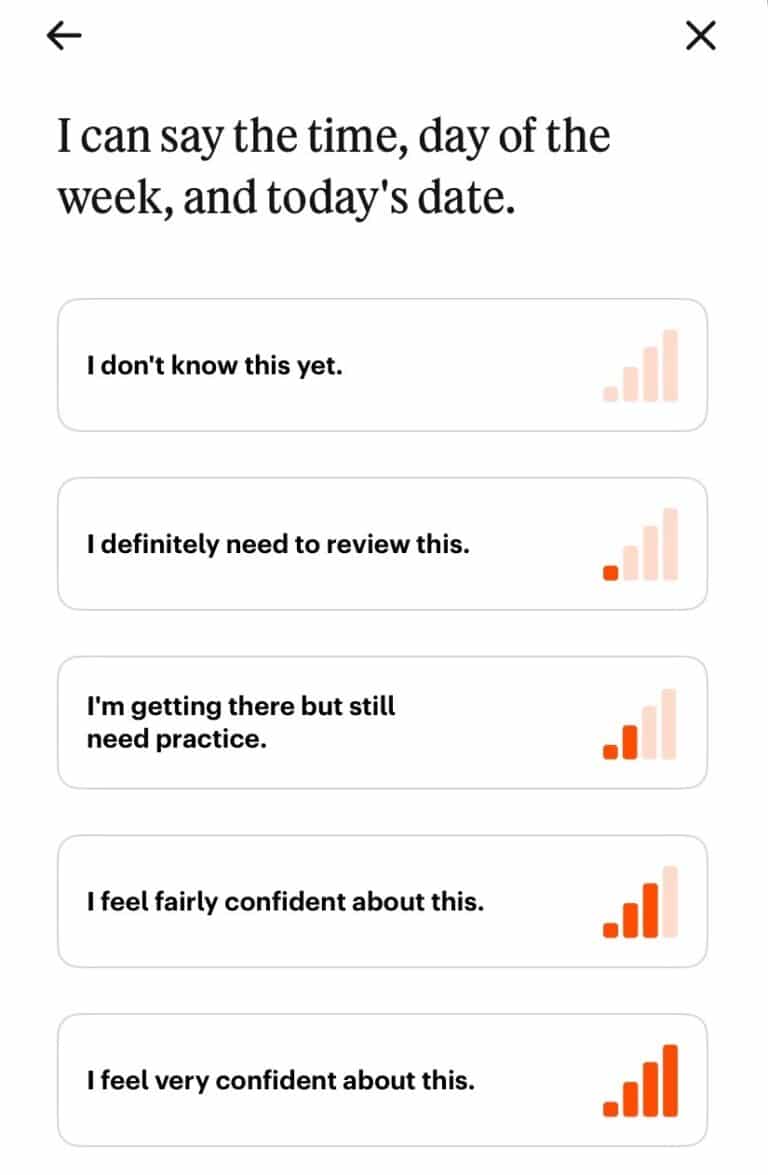Select 'I'm getting there but still need practice'
768x1175 pixels.
[382, 722]
